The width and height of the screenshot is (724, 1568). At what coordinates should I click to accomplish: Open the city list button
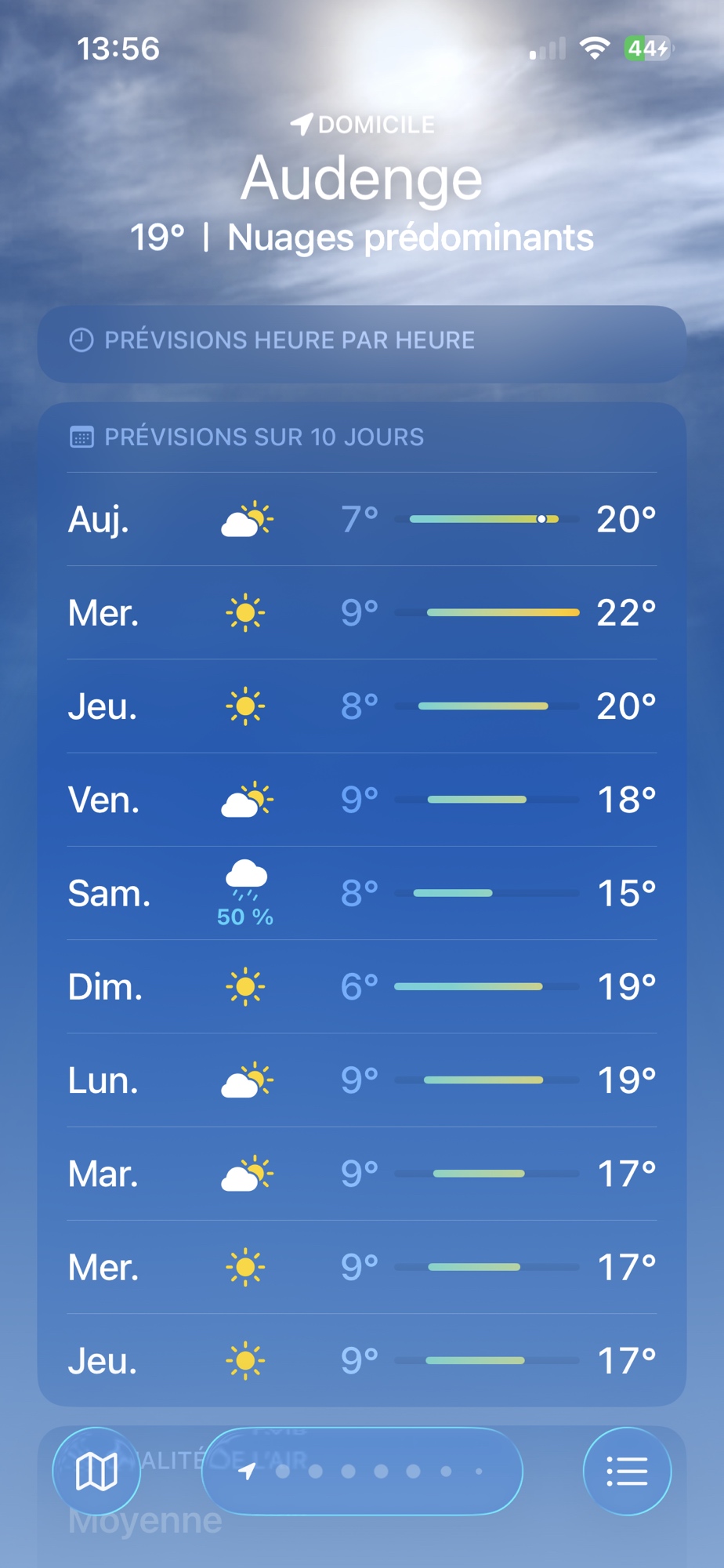pyautogui.click(x=627, y=1472)
